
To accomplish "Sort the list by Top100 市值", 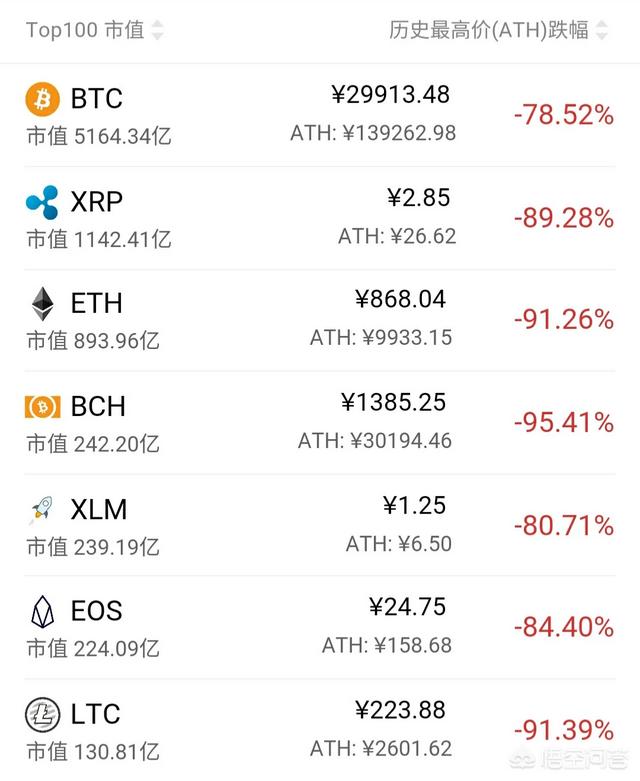I will (x=94, y=30).
